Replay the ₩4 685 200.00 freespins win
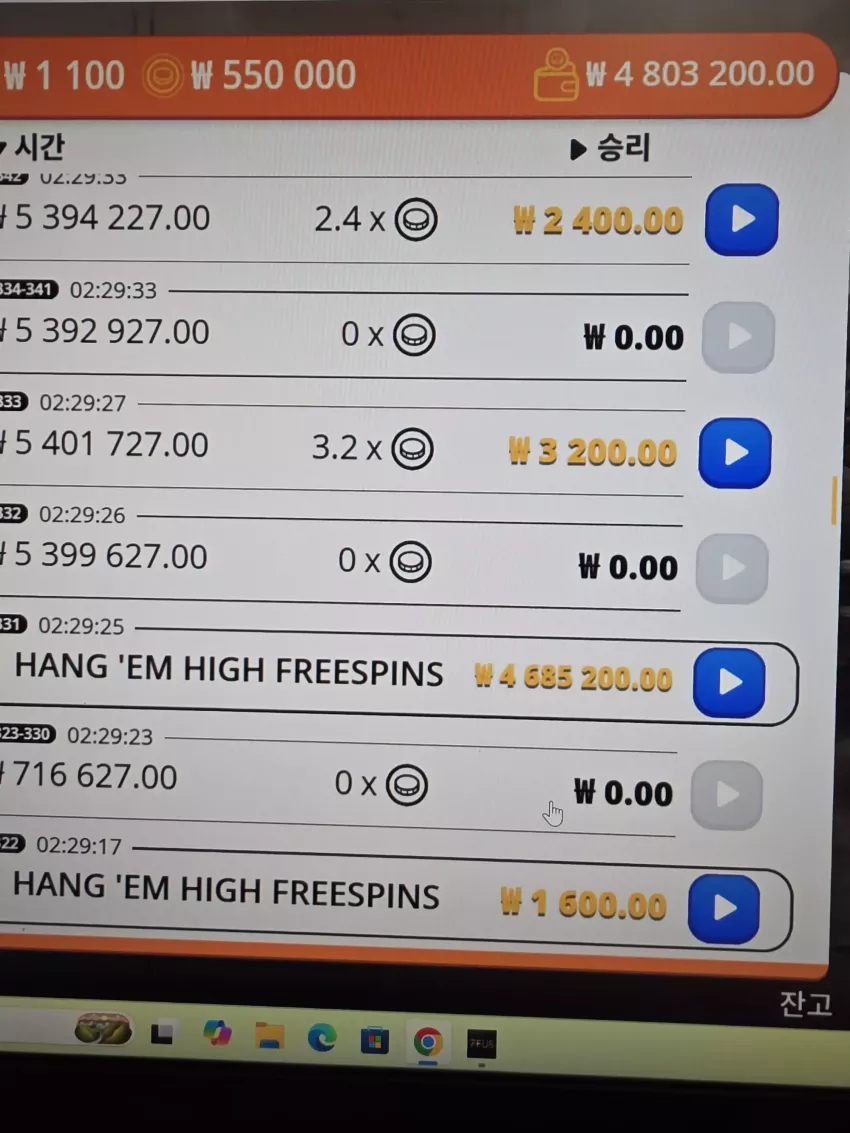This screenshot has height=1133, width=850. pyautogui.click(x=729, y=683)
